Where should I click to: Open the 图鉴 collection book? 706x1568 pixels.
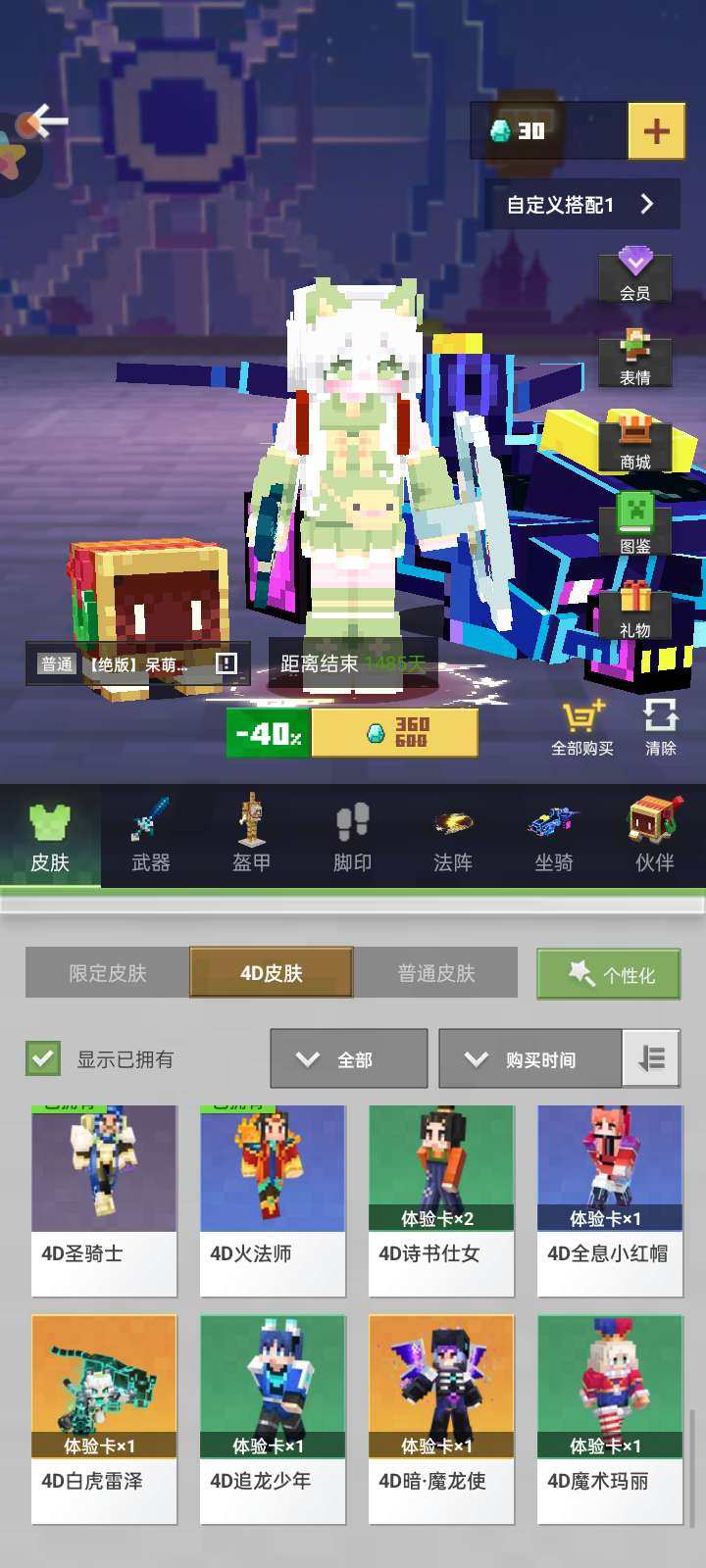635,529
